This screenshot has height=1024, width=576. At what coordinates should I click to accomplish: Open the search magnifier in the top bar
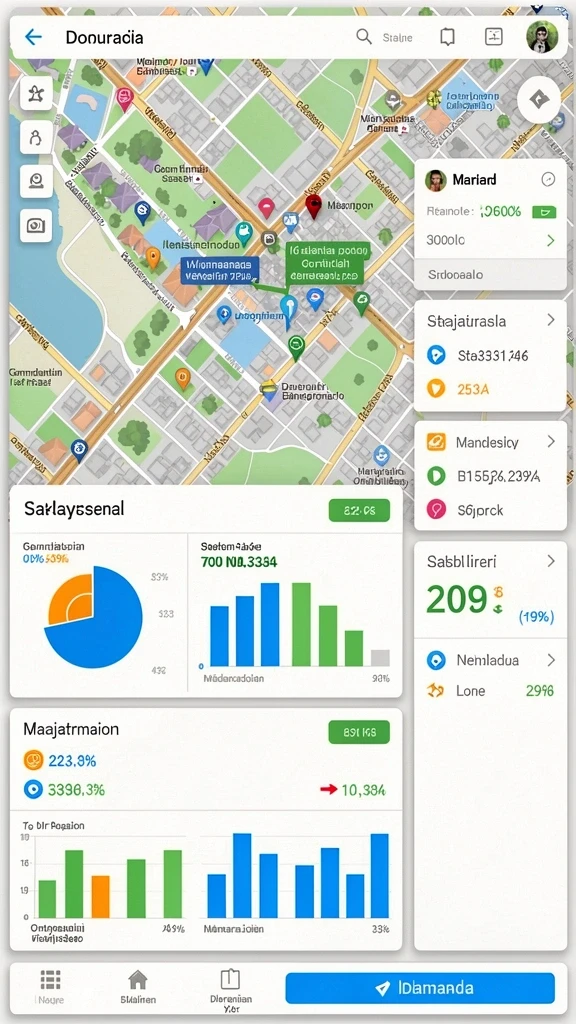pyautogui.click(x=364, y=37)
